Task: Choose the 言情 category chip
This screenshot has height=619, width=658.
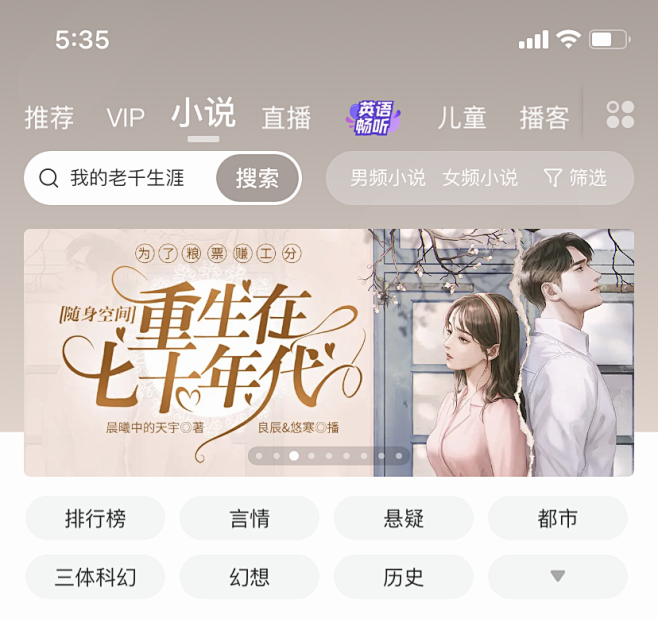Action: (249, 518)
